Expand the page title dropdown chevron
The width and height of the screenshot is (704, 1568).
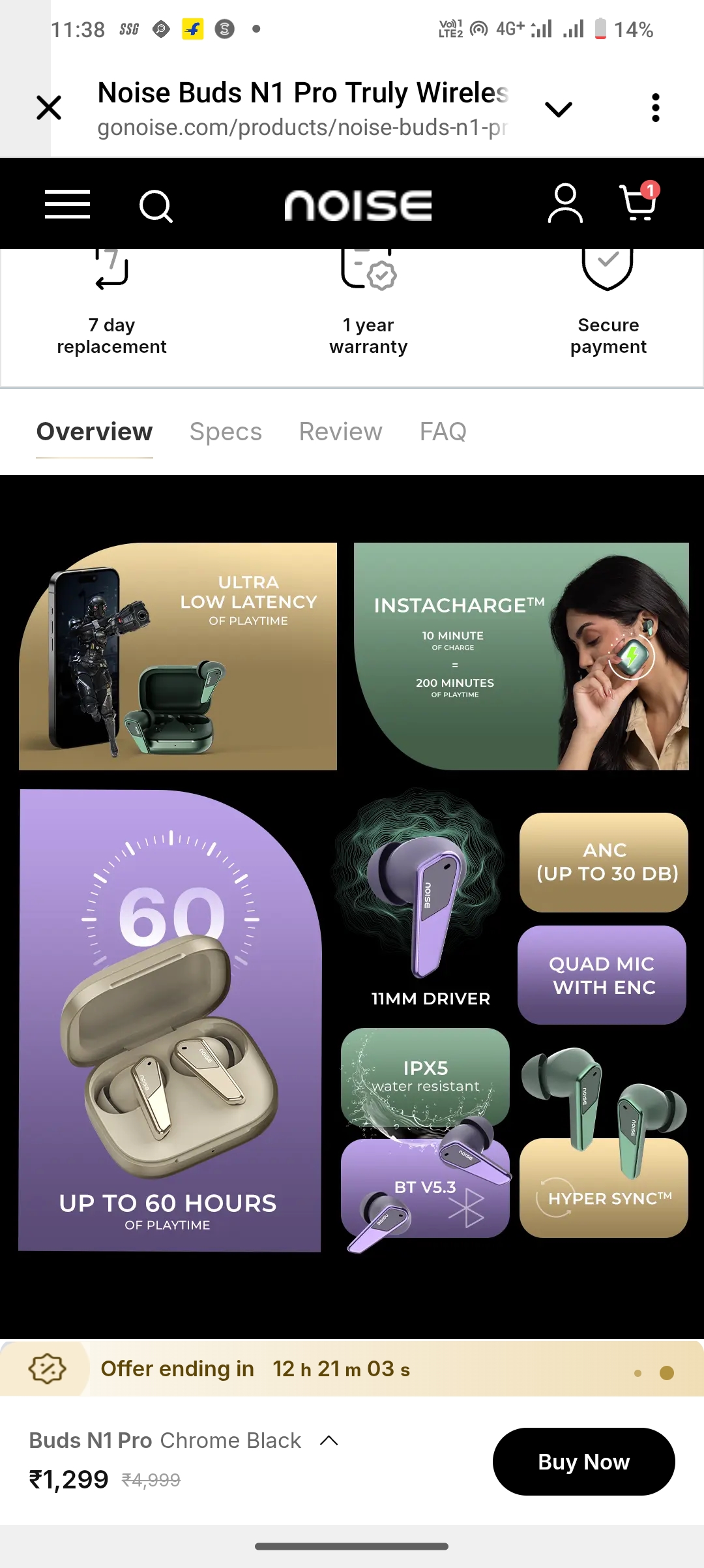click(558, 109)
